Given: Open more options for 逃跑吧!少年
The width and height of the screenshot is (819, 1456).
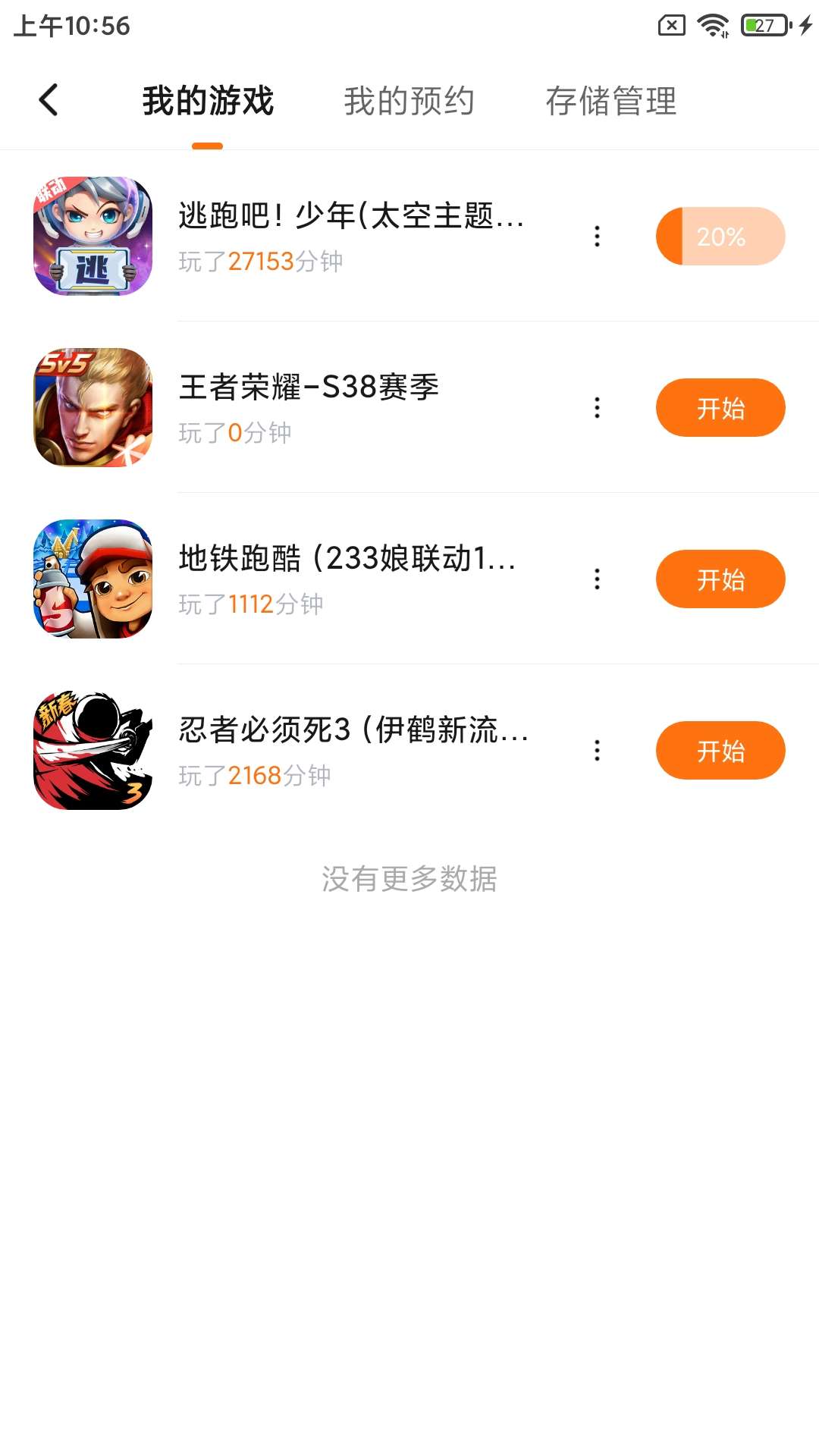Looking at the screenshot, I should point(598,237).
